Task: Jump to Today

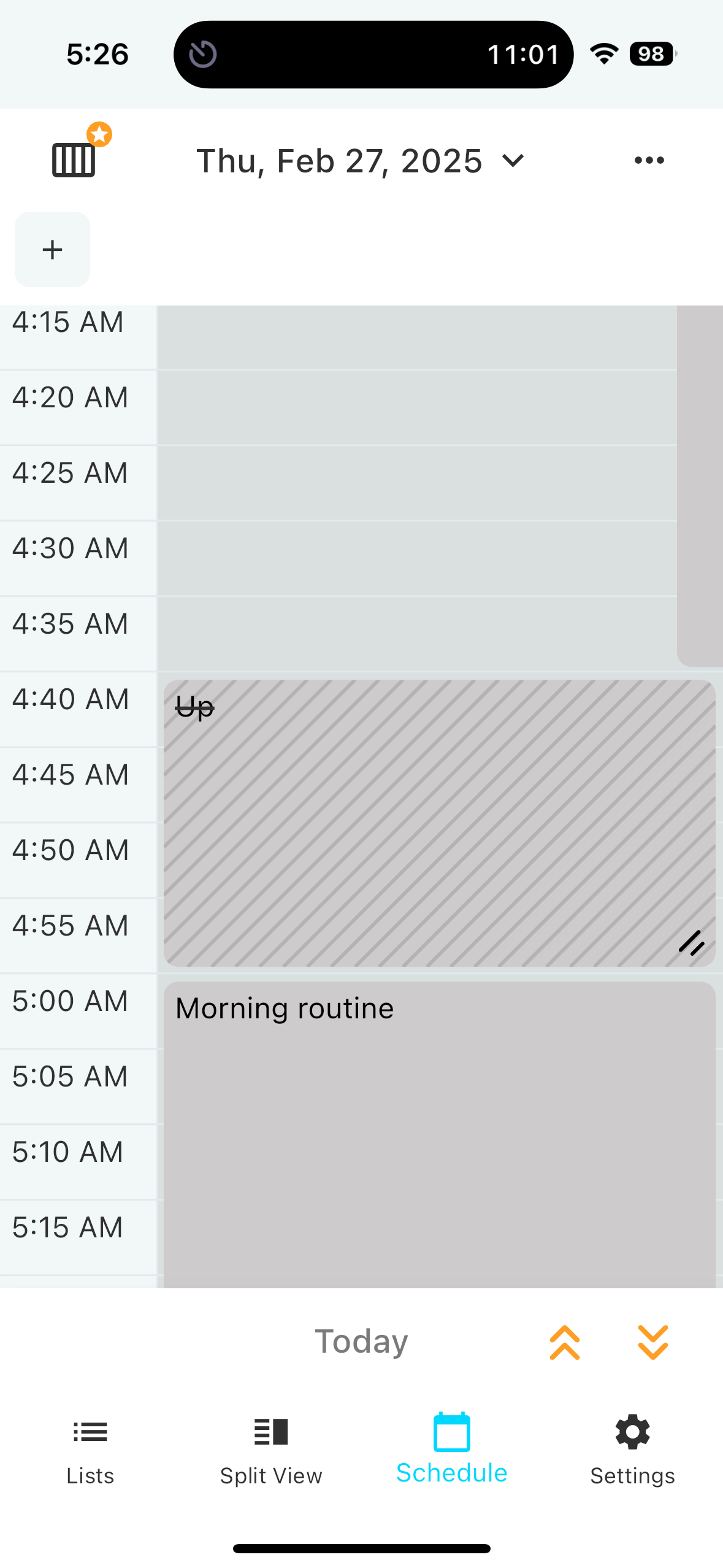Action: click(x=361, y=1342)
